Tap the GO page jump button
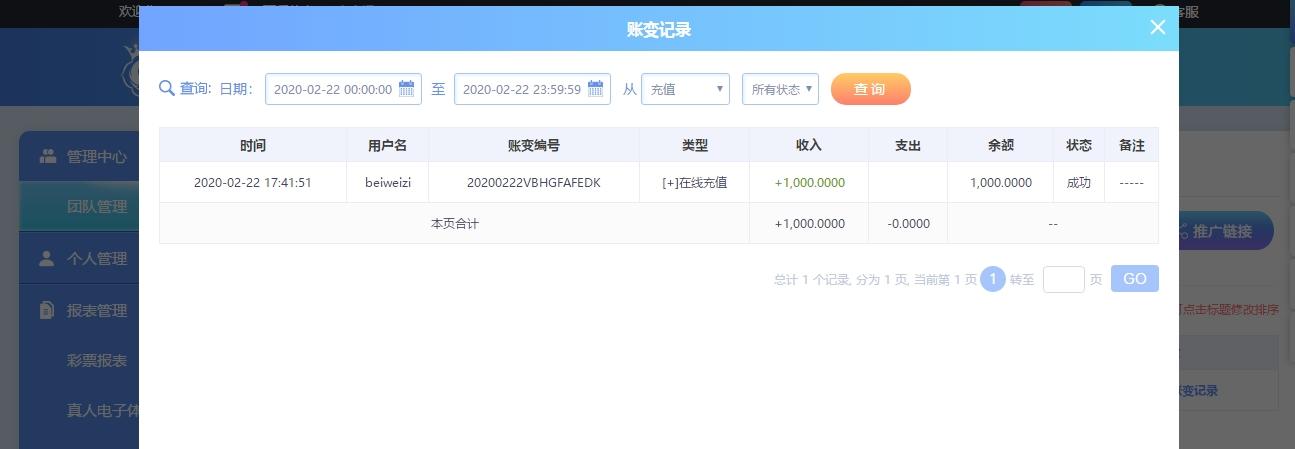 1134,279
